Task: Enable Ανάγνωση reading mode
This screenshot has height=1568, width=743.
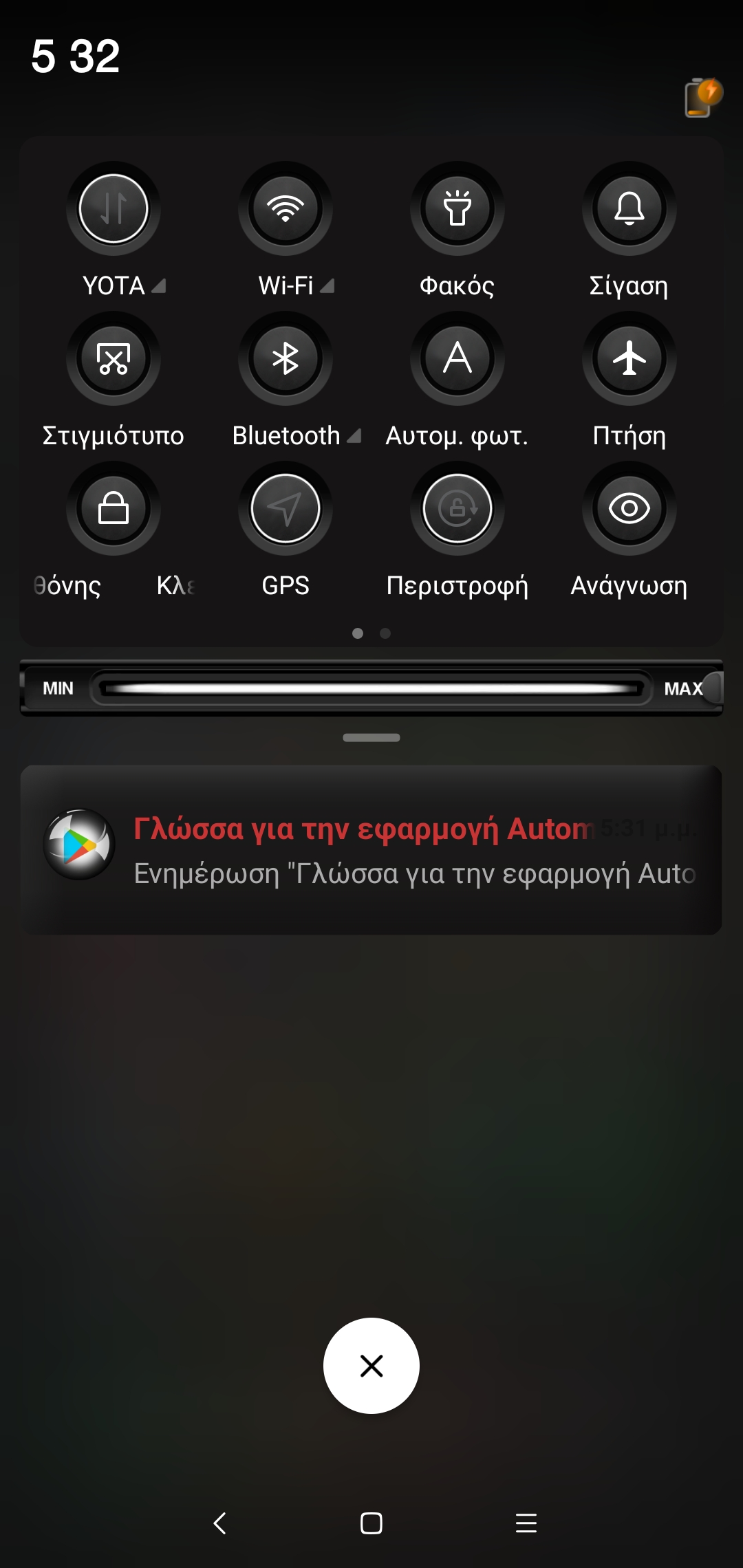Action: (629, 508)
